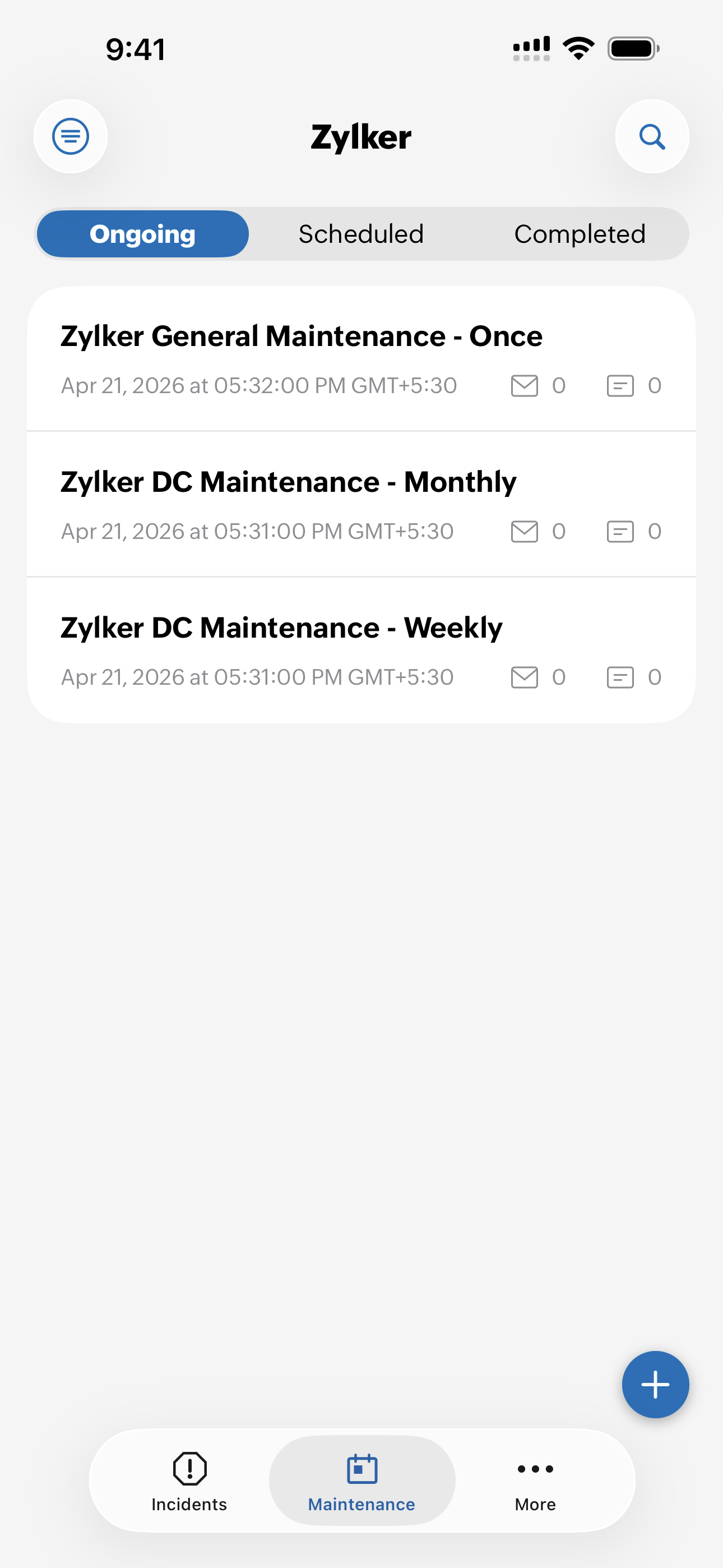Show Completed maintenance list
Image resolution: width=723 pixels, height=1568 pixels.
tap(580, 234)
